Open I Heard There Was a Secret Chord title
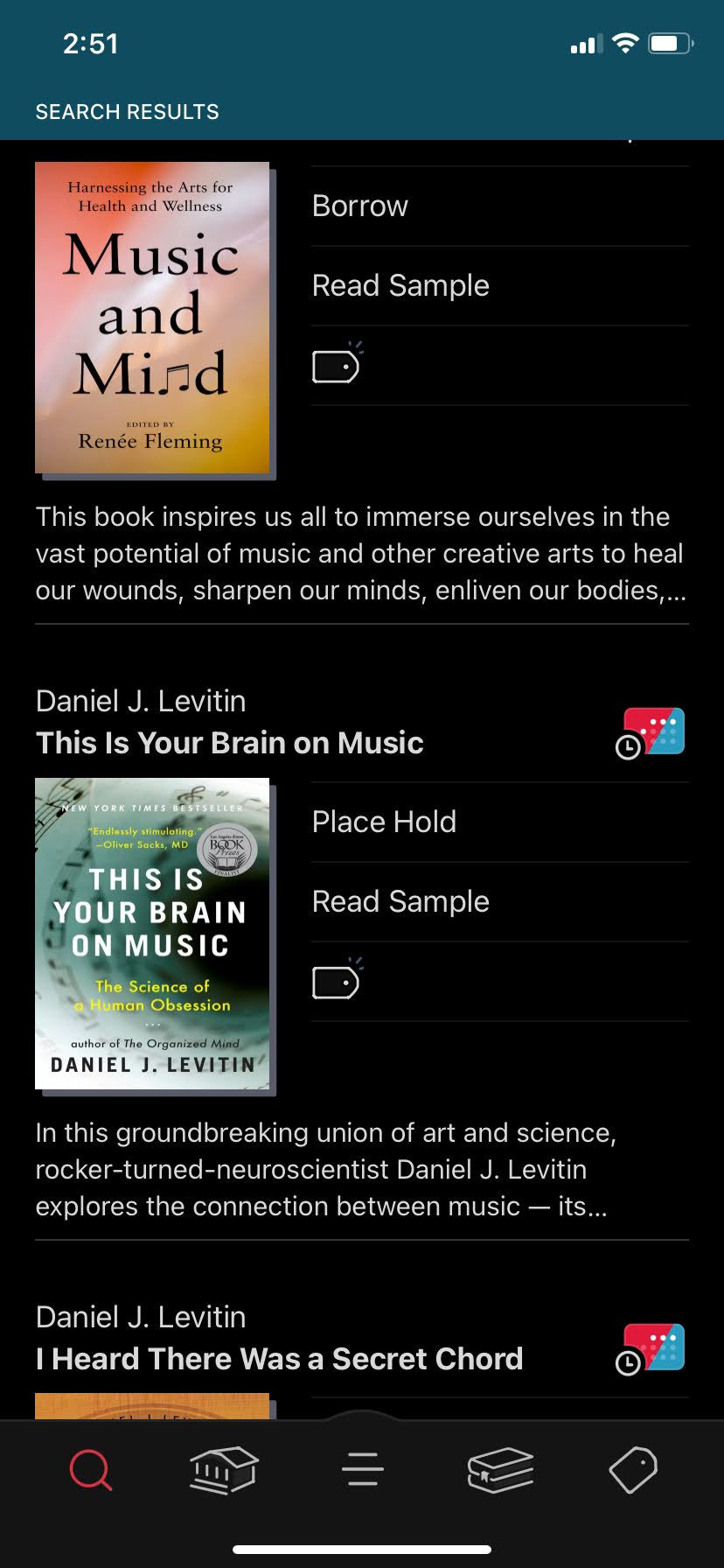The image size is (724, 1568). pos(280,1359)
